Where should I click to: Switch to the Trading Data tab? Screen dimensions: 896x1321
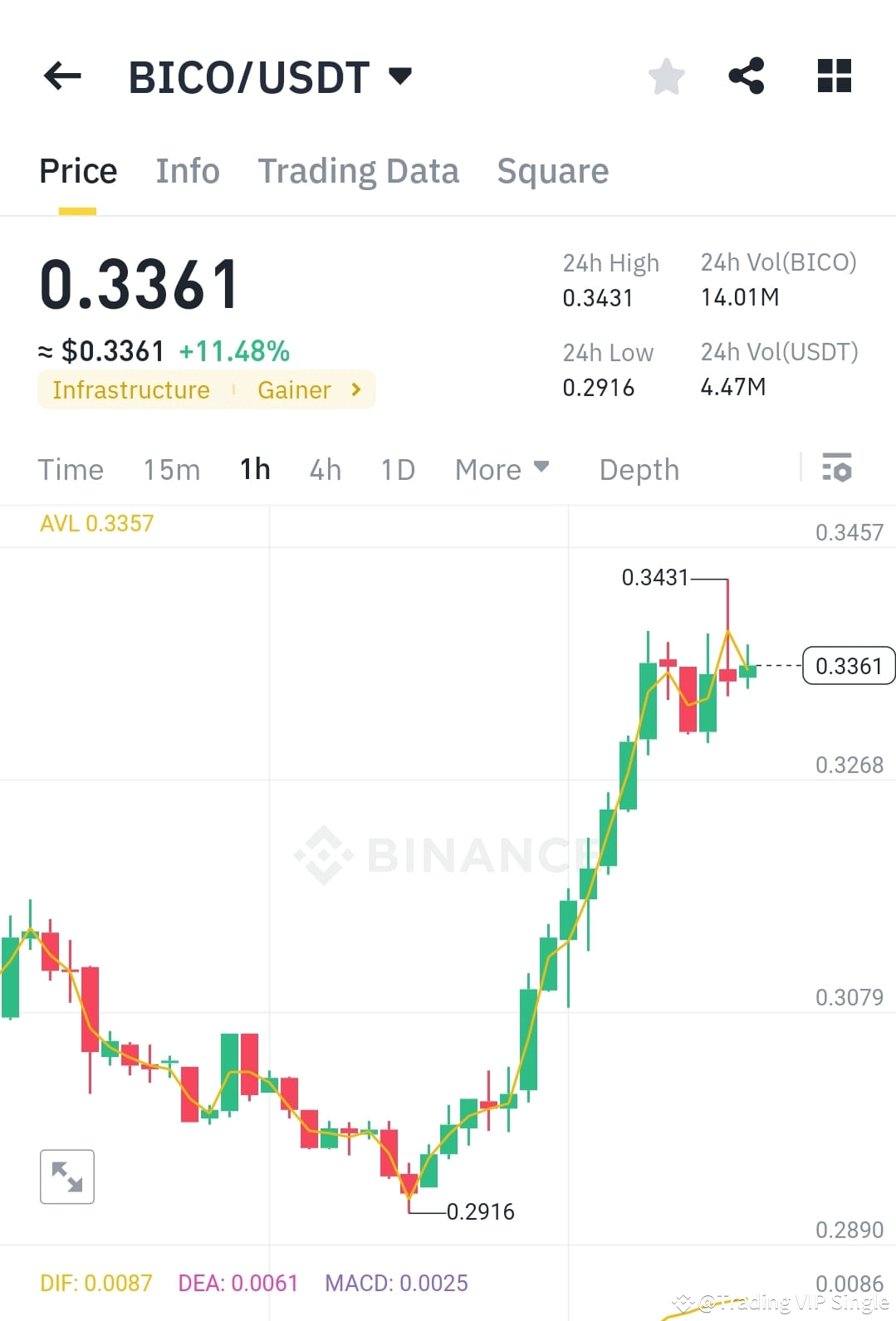pos(359,171)
